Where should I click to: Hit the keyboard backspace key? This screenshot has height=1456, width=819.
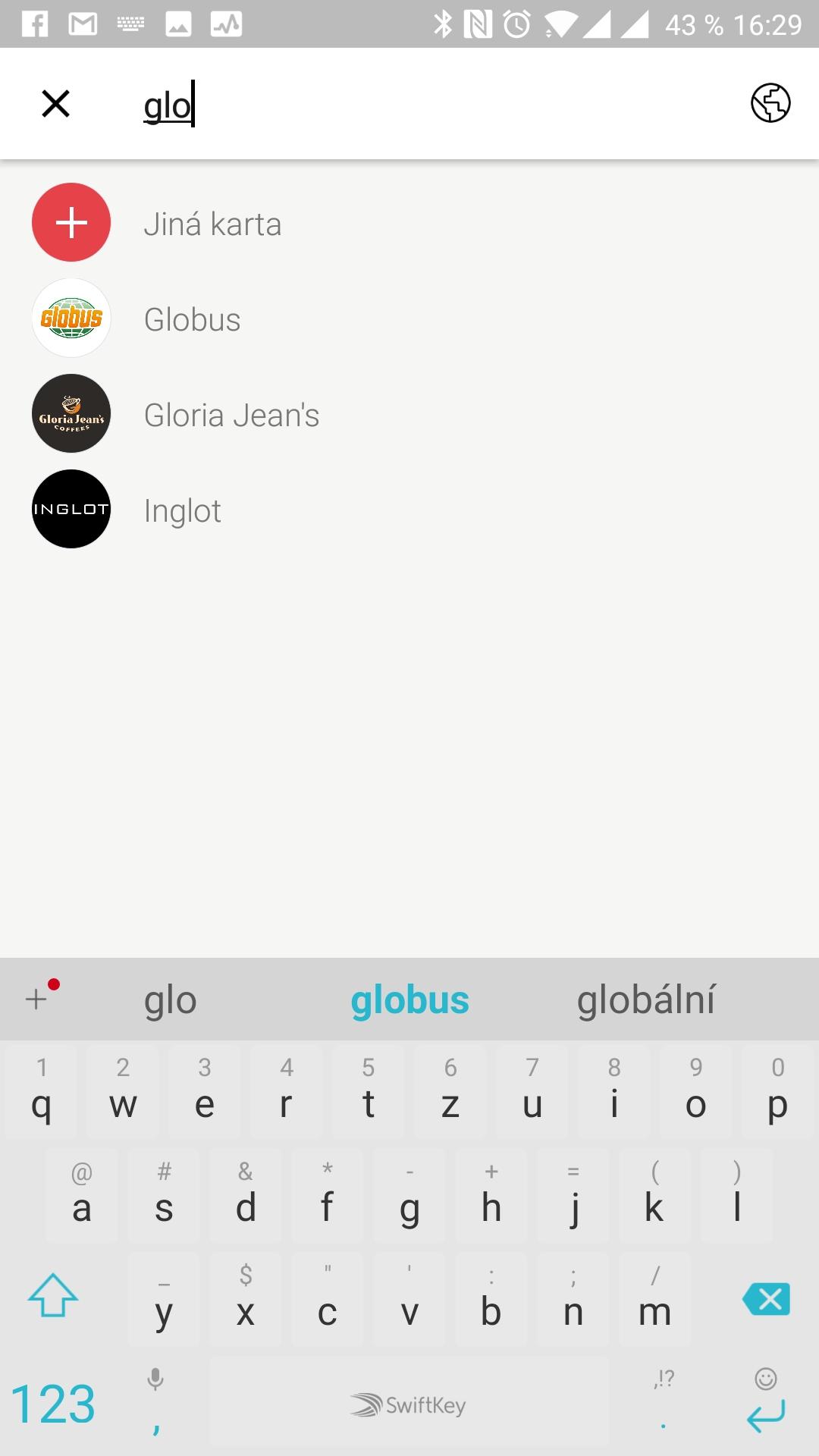tap(766, 1299)
